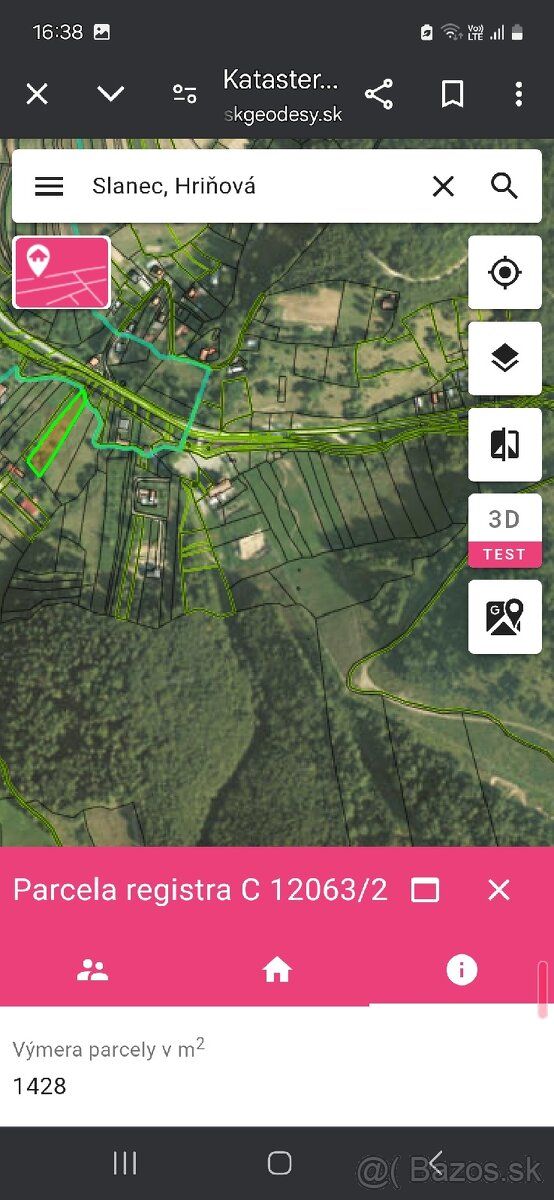Open the browser overflow menu

coord(518,94)
